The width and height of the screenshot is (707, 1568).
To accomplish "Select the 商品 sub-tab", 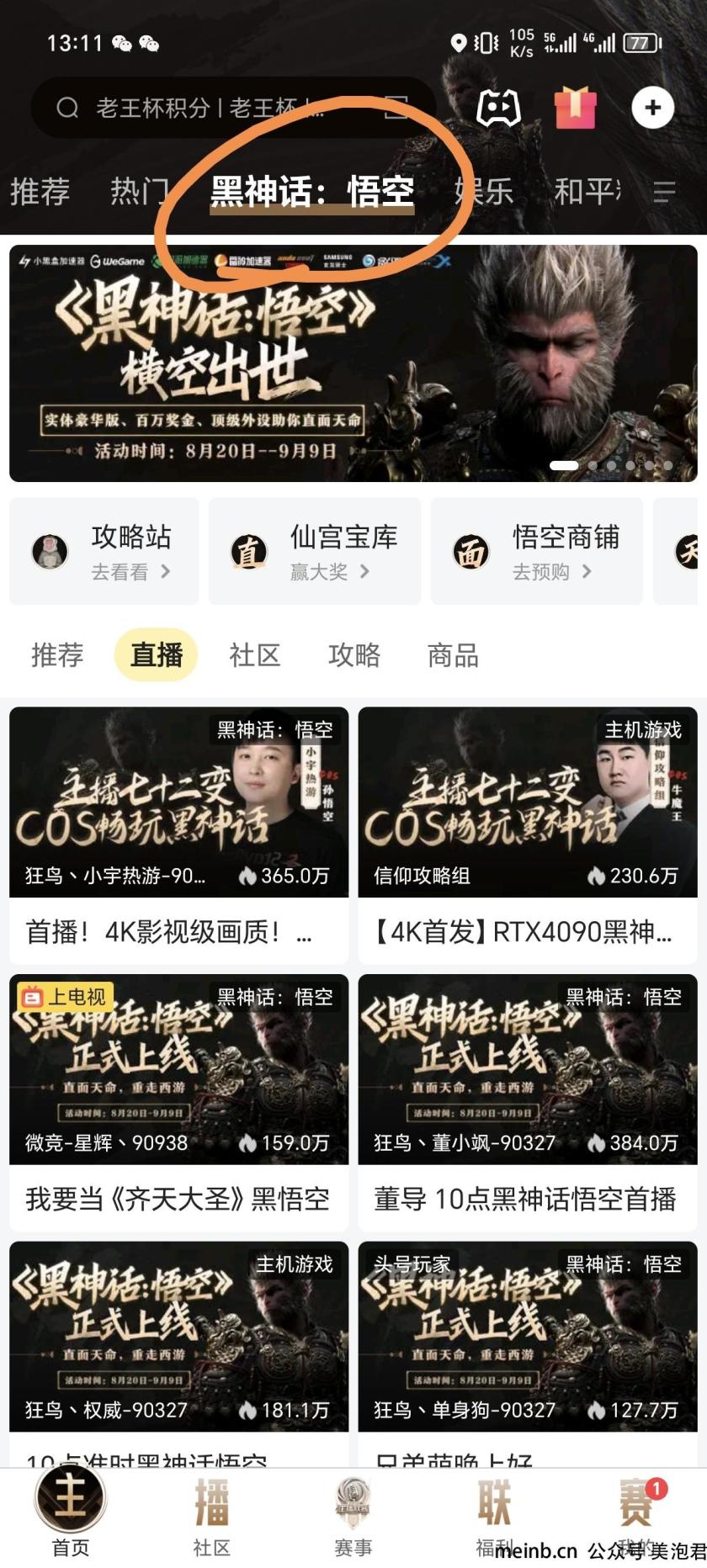I will coord(453,654).
